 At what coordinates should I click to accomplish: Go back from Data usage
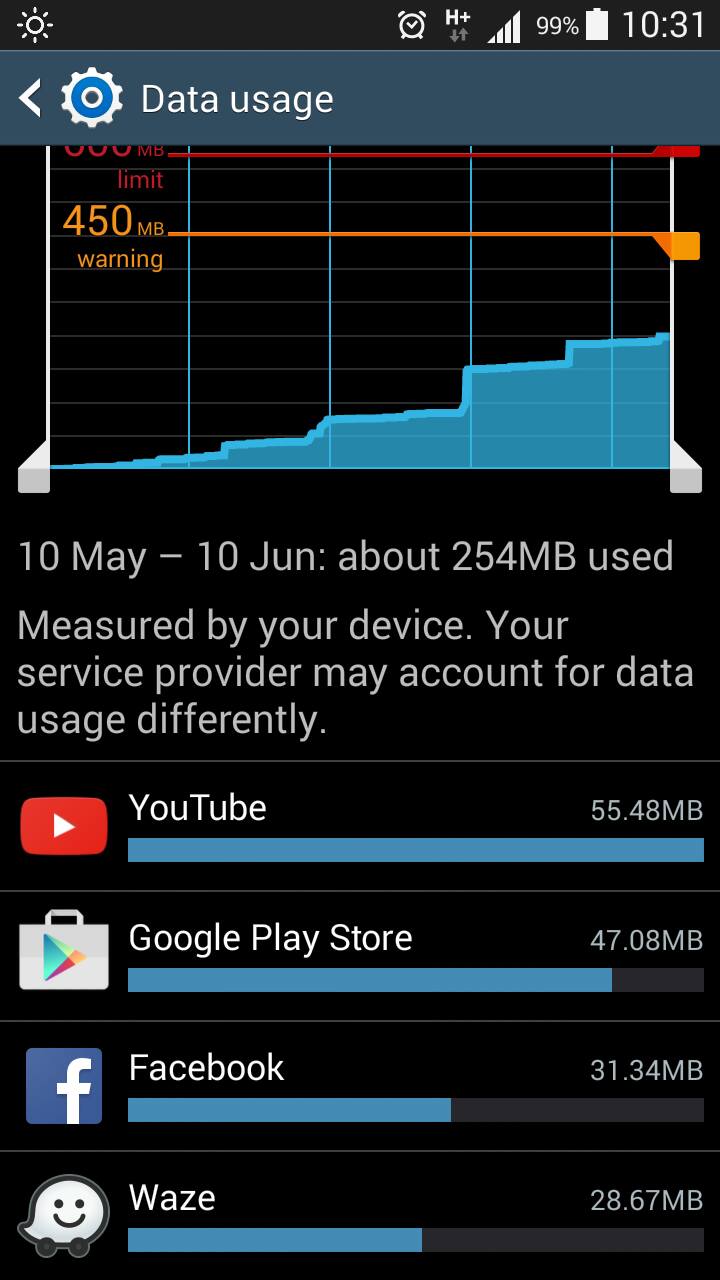coord(31,98)
